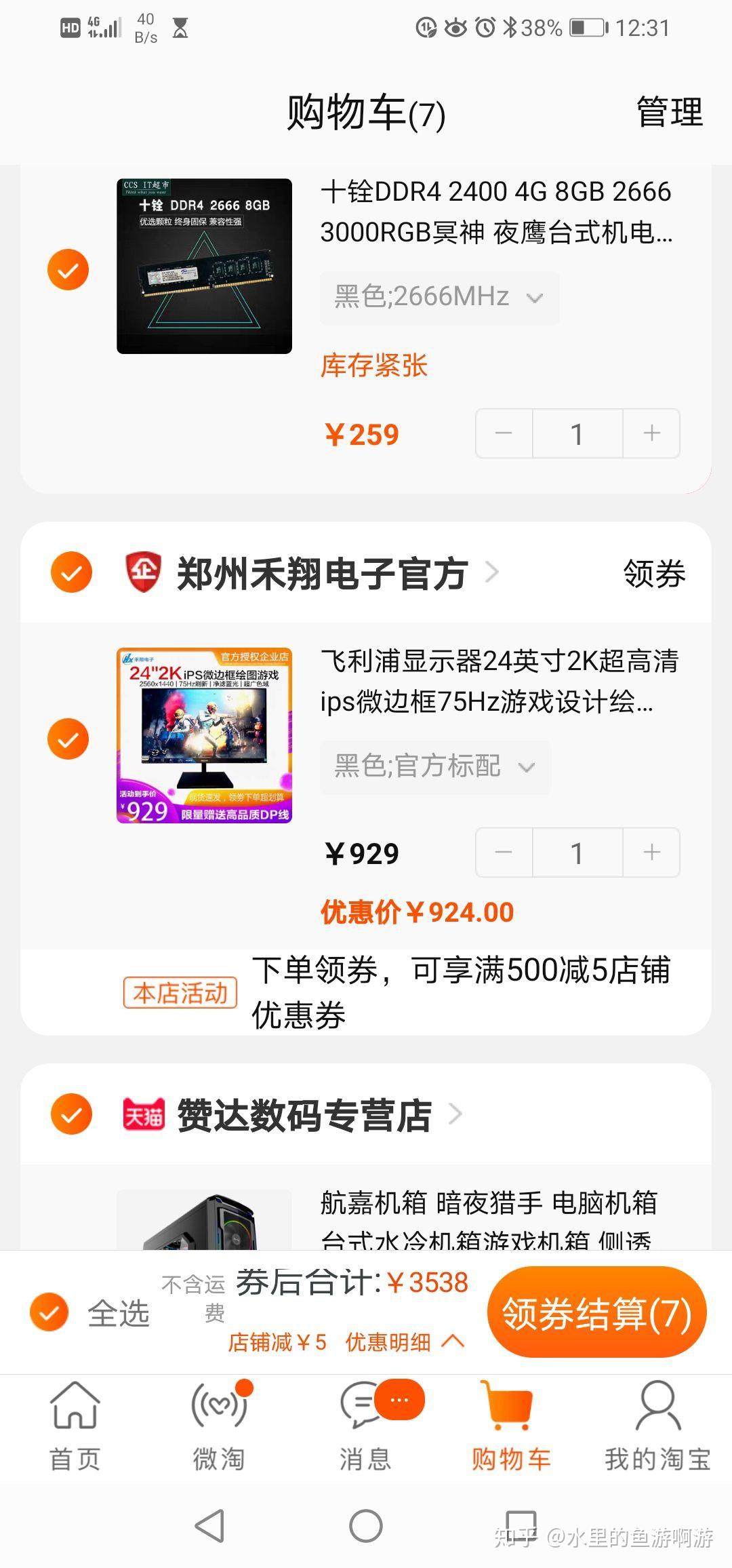Screen dimensions: 732x1568
Task: Switch to the 首页 tab
Action: pyautogui.click(x=75, y=1424)
